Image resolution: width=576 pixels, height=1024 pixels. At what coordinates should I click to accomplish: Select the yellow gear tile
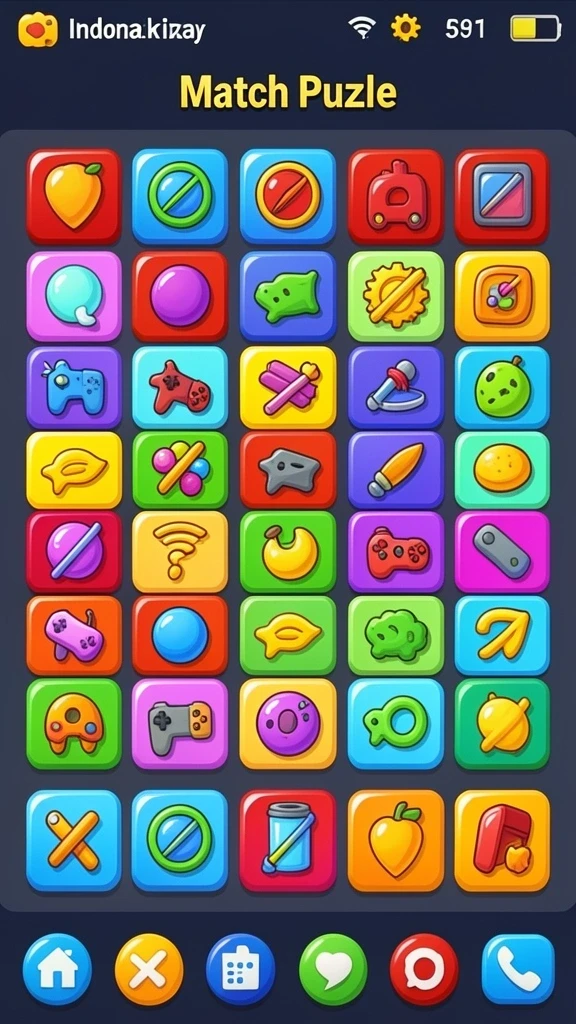tap(396, 296)
